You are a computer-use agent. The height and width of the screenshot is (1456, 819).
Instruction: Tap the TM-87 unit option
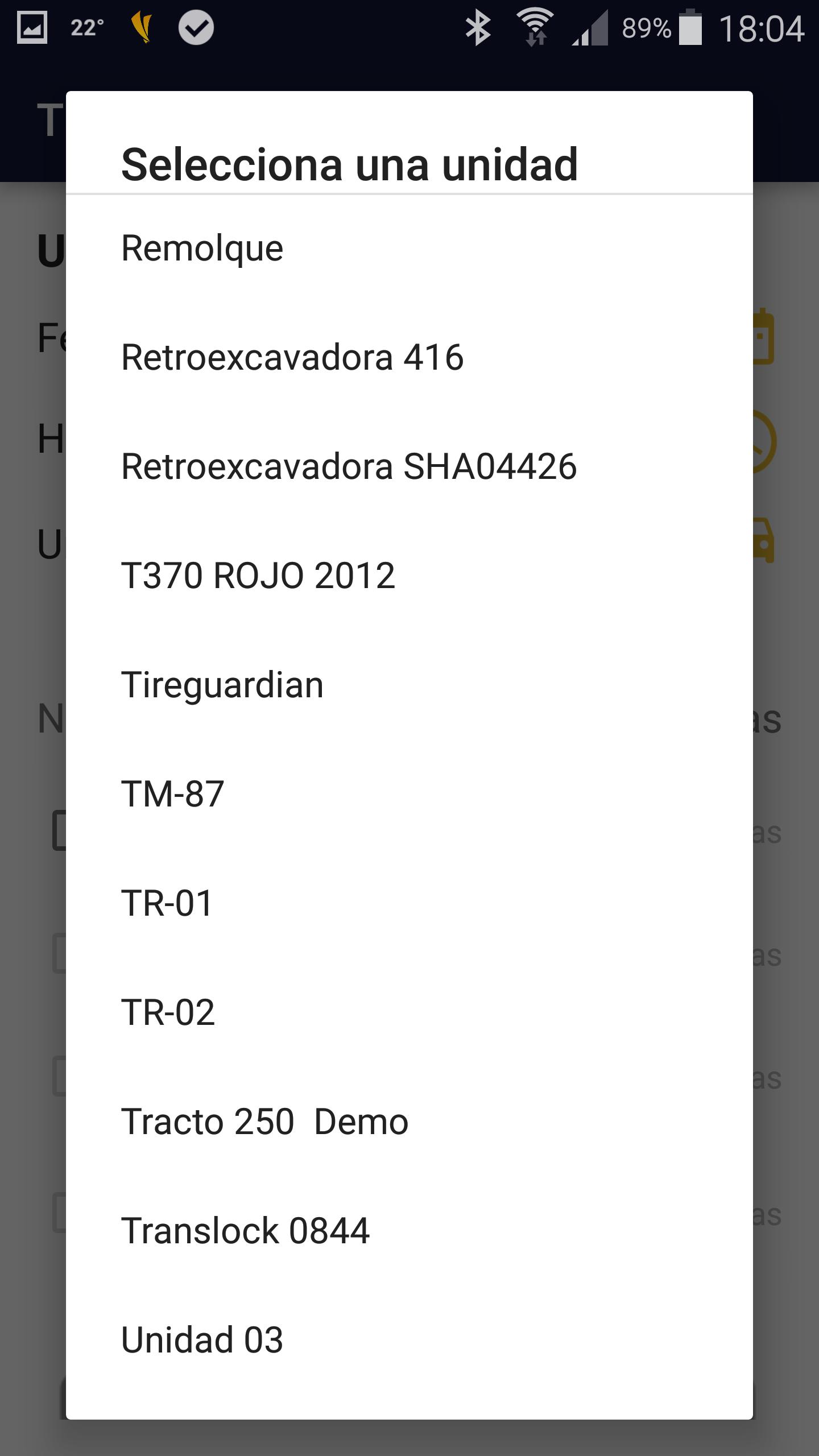point(173,794)
